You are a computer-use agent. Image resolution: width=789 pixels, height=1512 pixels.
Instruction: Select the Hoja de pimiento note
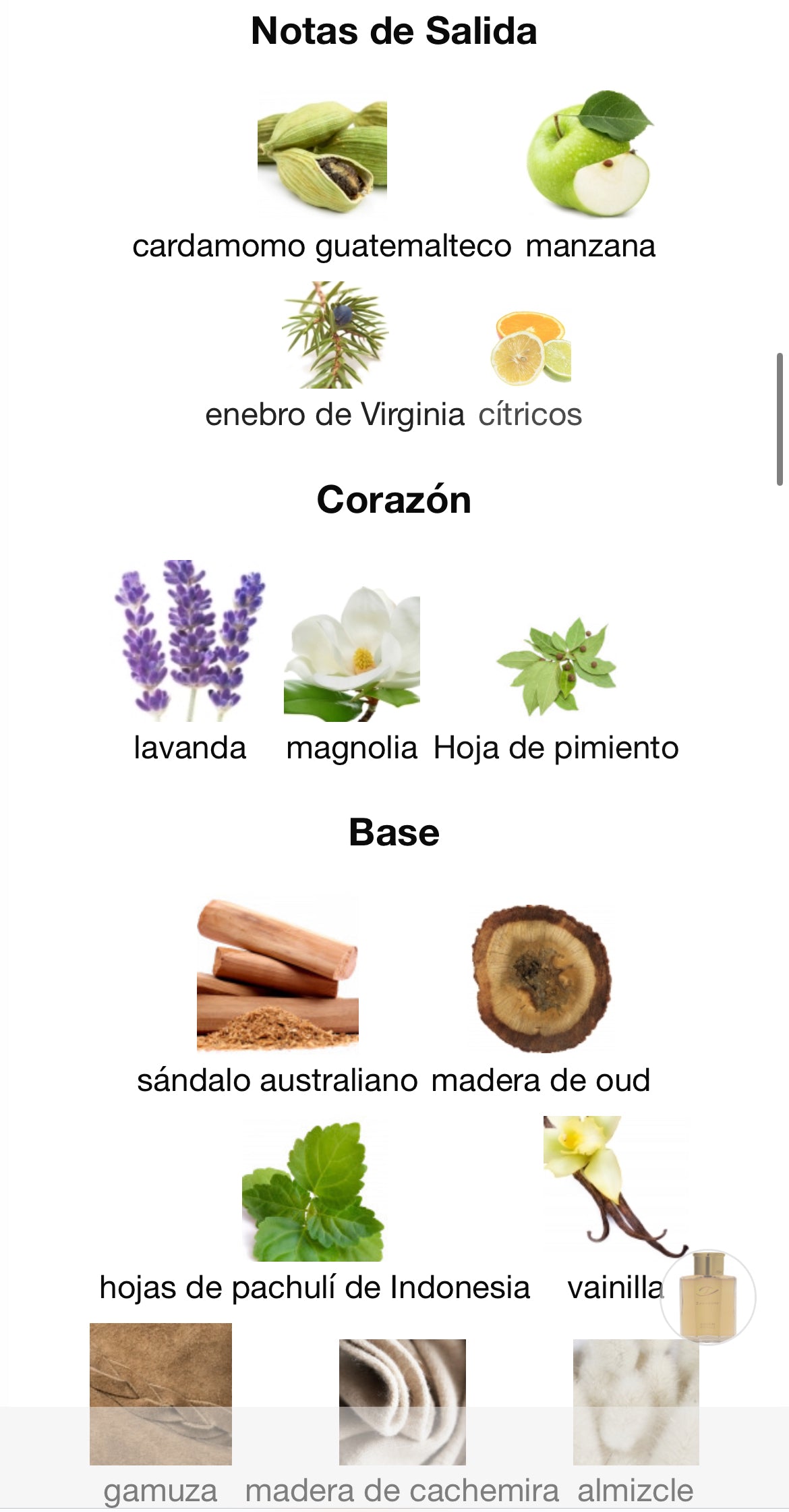point(556,667)
